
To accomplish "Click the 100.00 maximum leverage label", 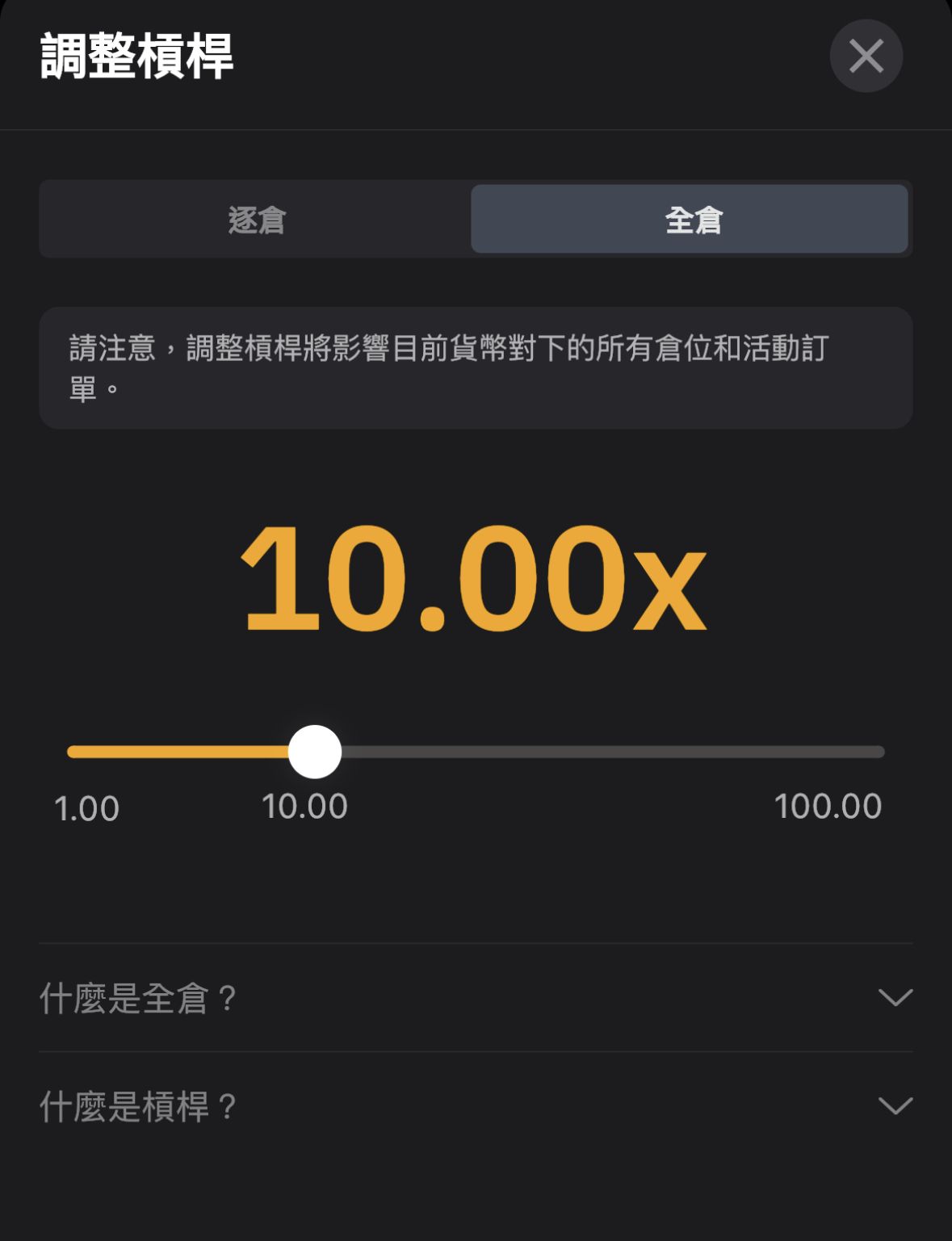I will [829, 805].
